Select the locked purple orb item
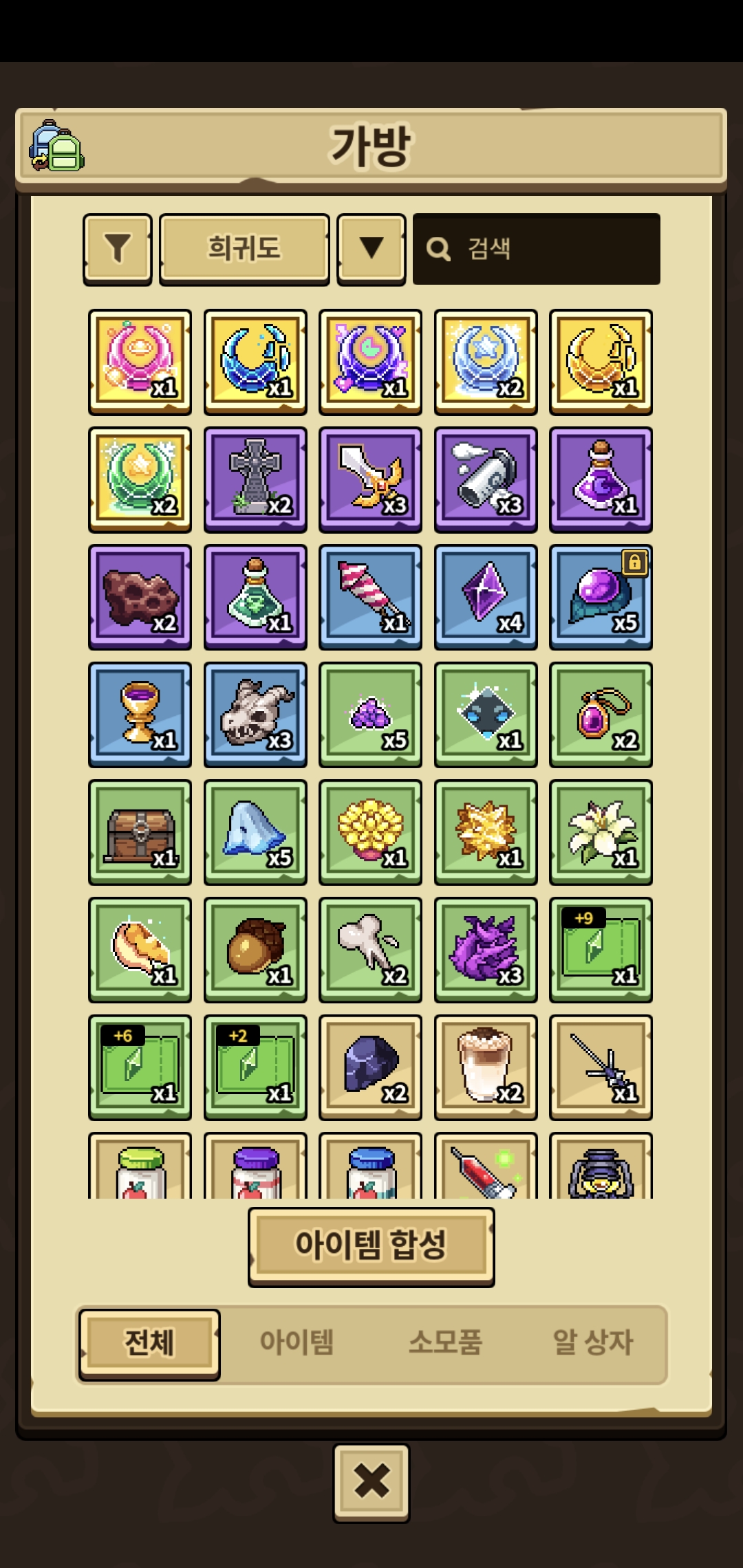Image resolution: width=743 pixels, height=1568 pixels. [601, 597]
